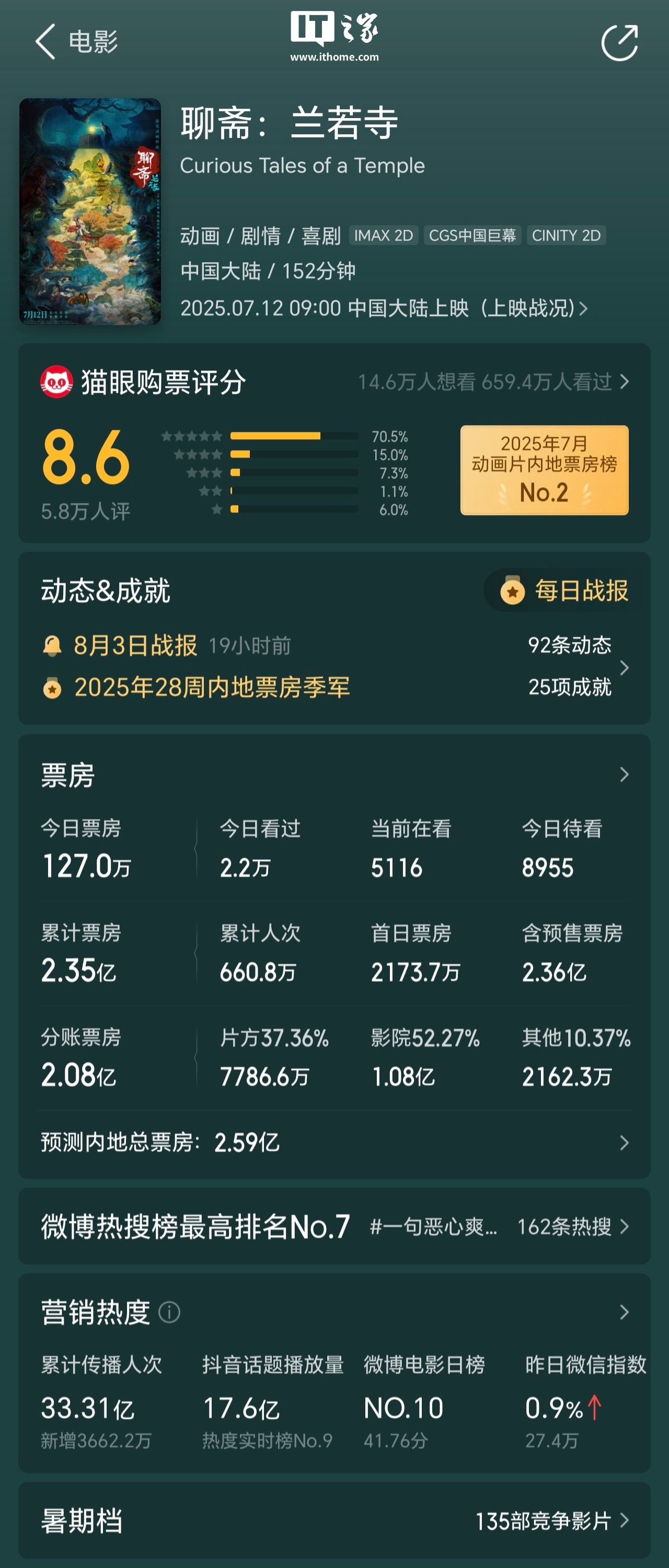669x1568 pixels.
Task: Open the 每日战报 daily report
Action: [565, 590]
